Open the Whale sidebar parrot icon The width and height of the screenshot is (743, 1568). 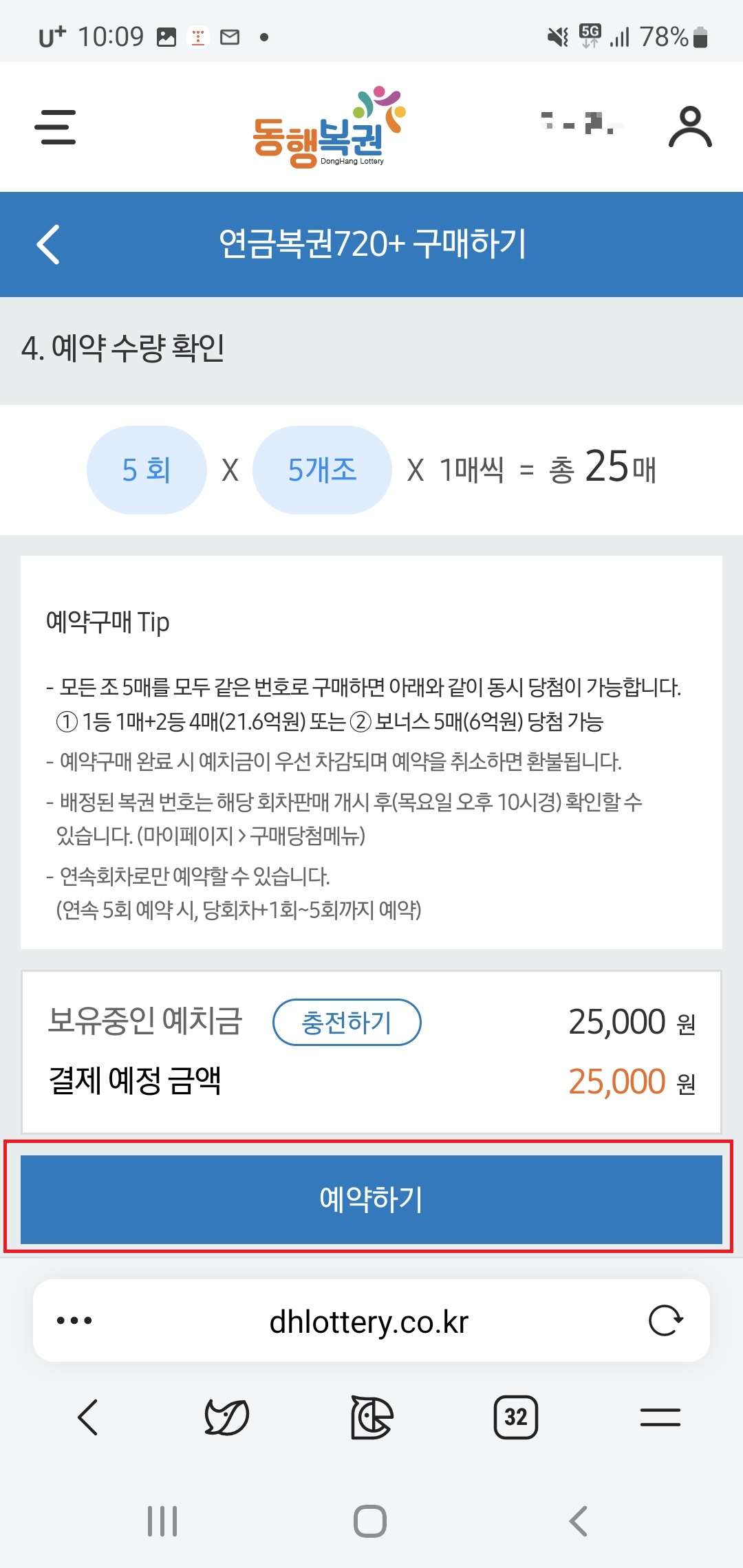point(371,1417)
